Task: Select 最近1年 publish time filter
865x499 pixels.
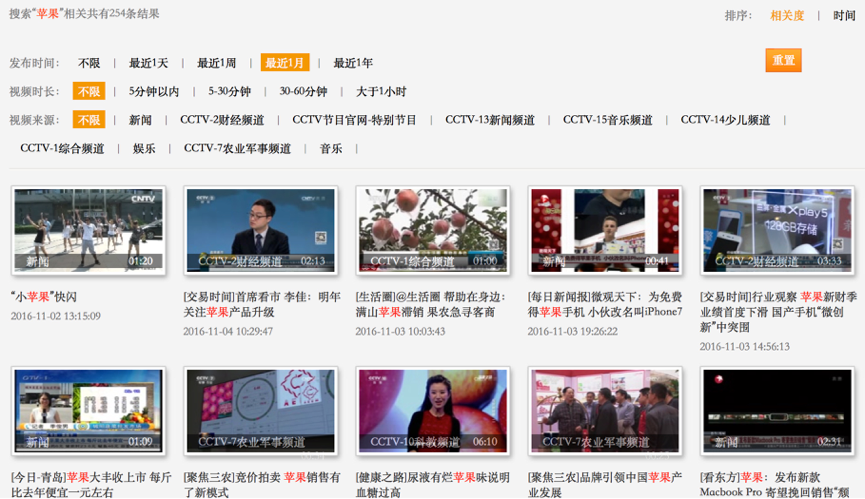Action: (353, 63)
